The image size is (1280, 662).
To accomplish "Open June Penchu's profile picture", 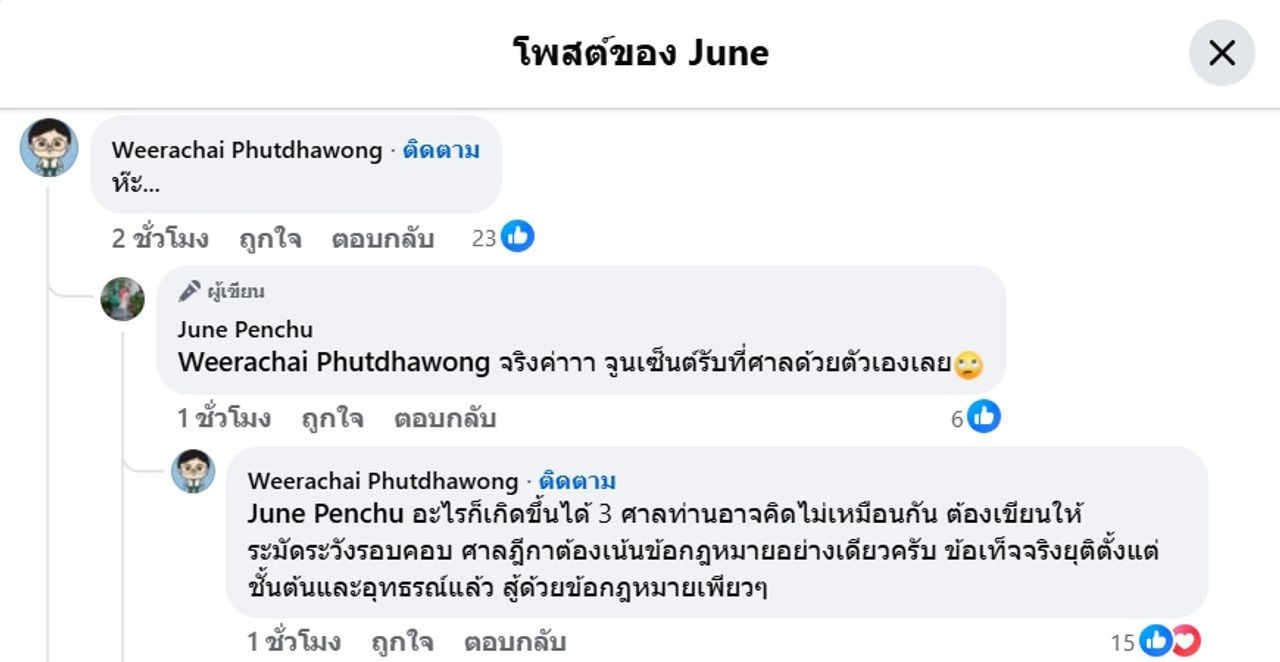I will point(123,298).
